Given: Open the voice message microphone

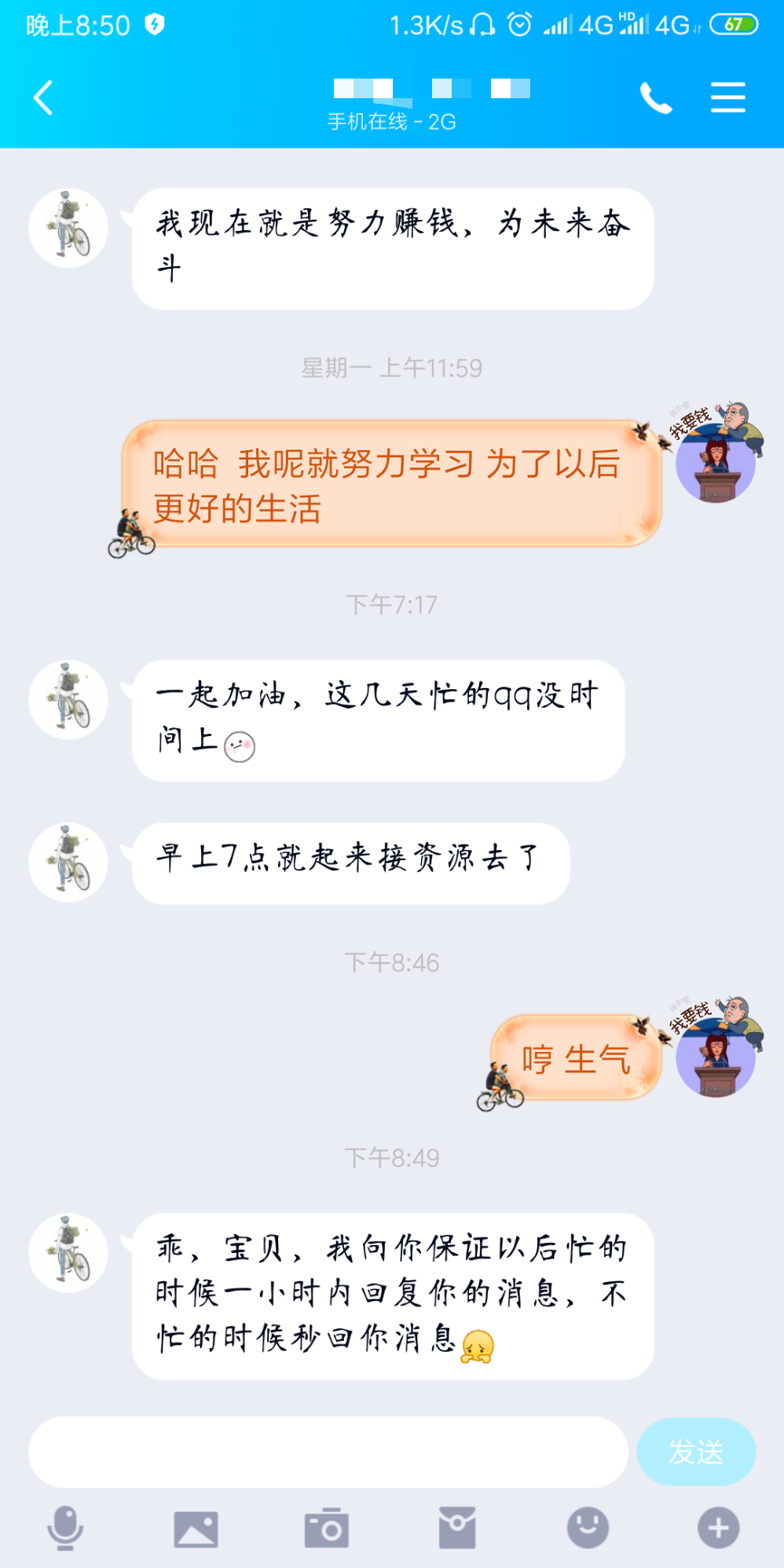Looking at the screenshot, I should click(65, 1528).
